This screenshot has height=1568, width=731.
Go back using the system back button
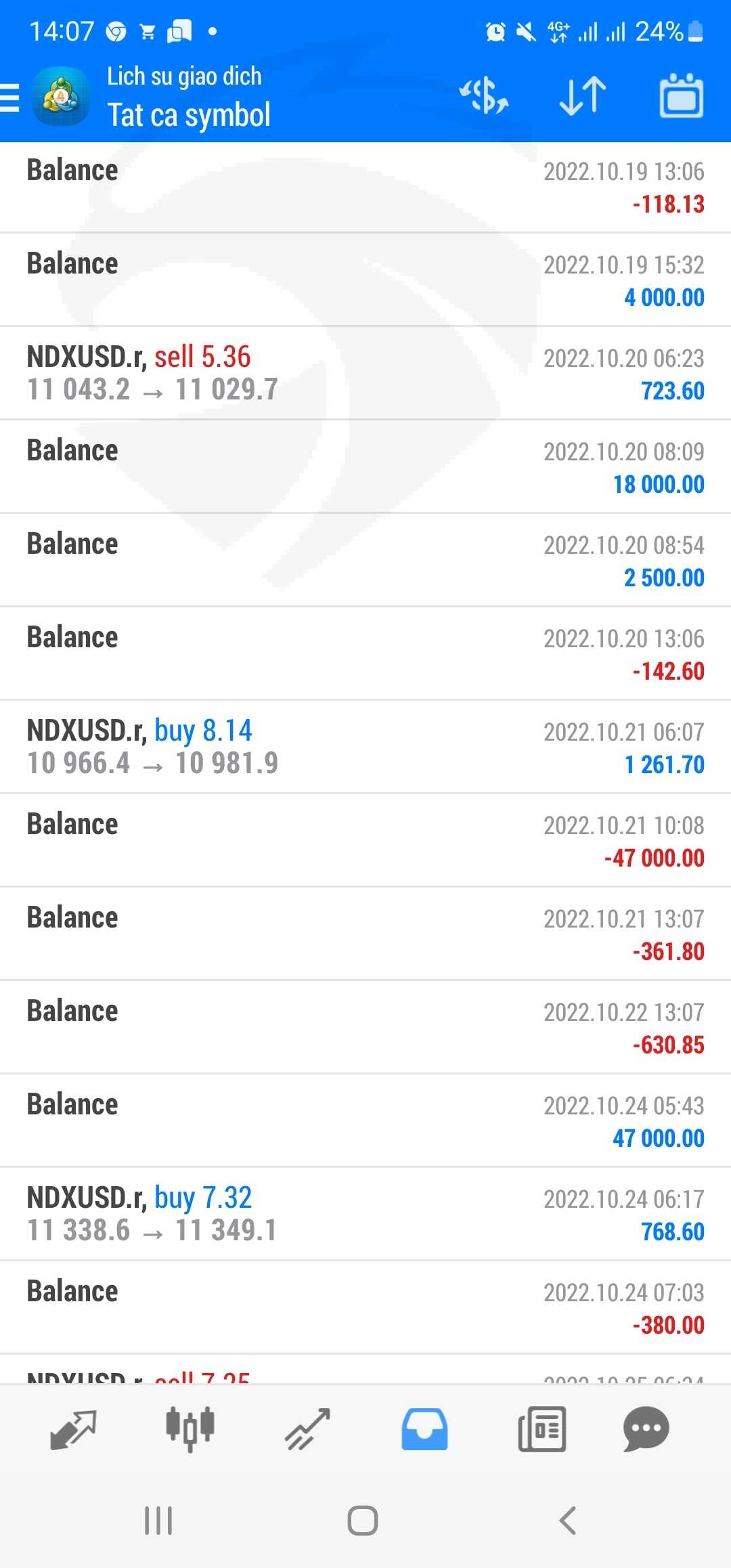[x=567, y=1521]
